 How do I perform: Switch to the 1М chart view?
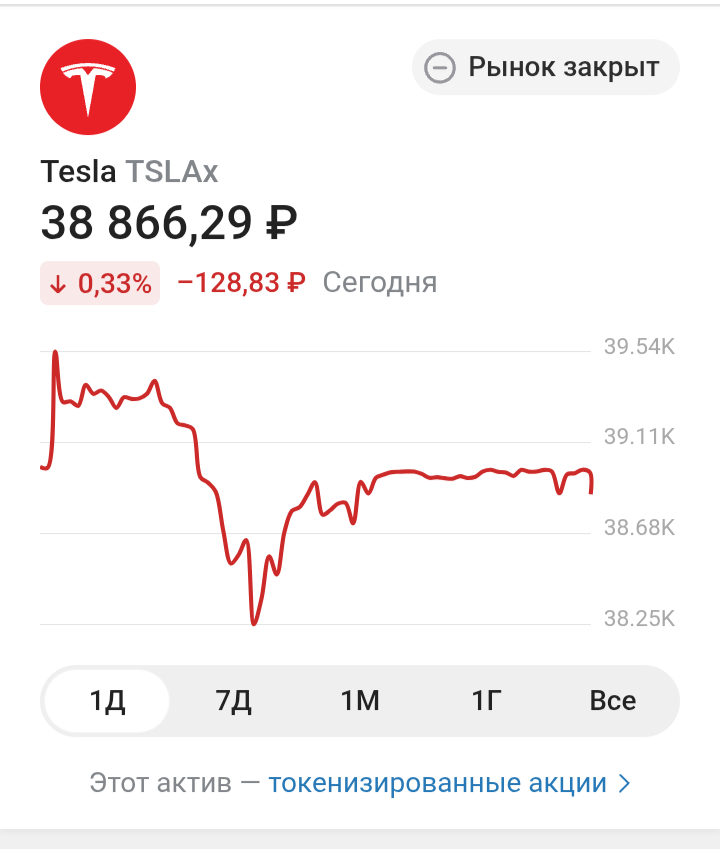[359, 701]
